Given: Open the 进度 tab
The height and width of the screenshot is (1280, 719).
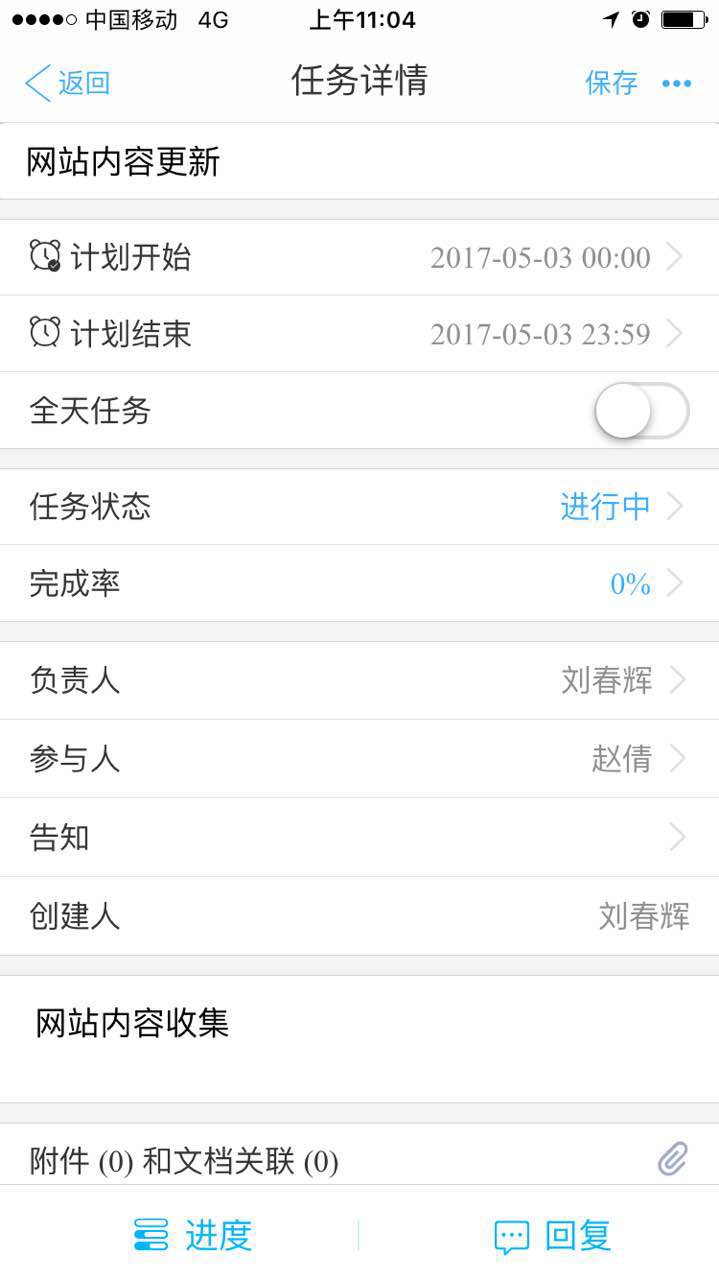Looking at the screenshot, I should [192, 1236].
